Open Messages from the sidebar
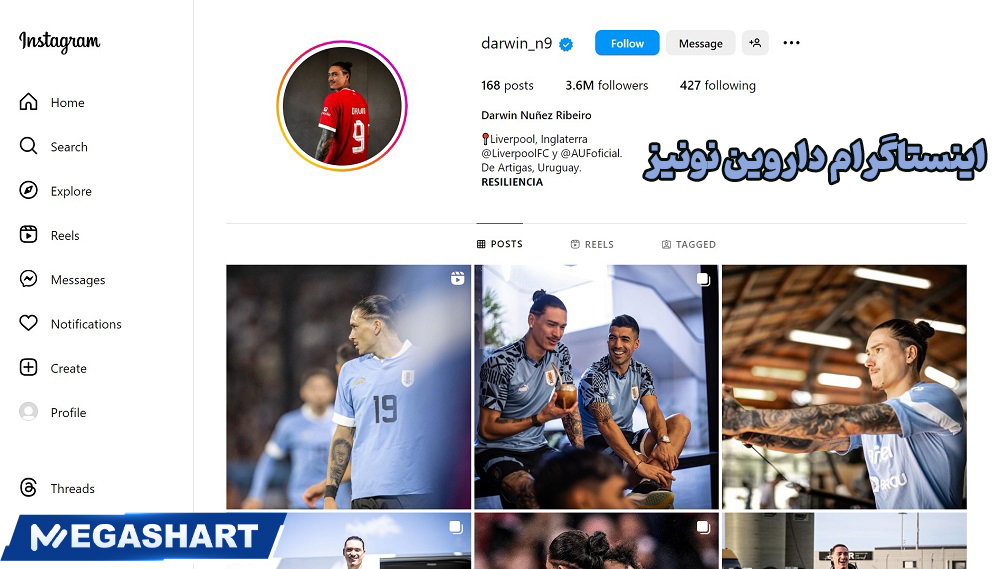 (77, 280)
